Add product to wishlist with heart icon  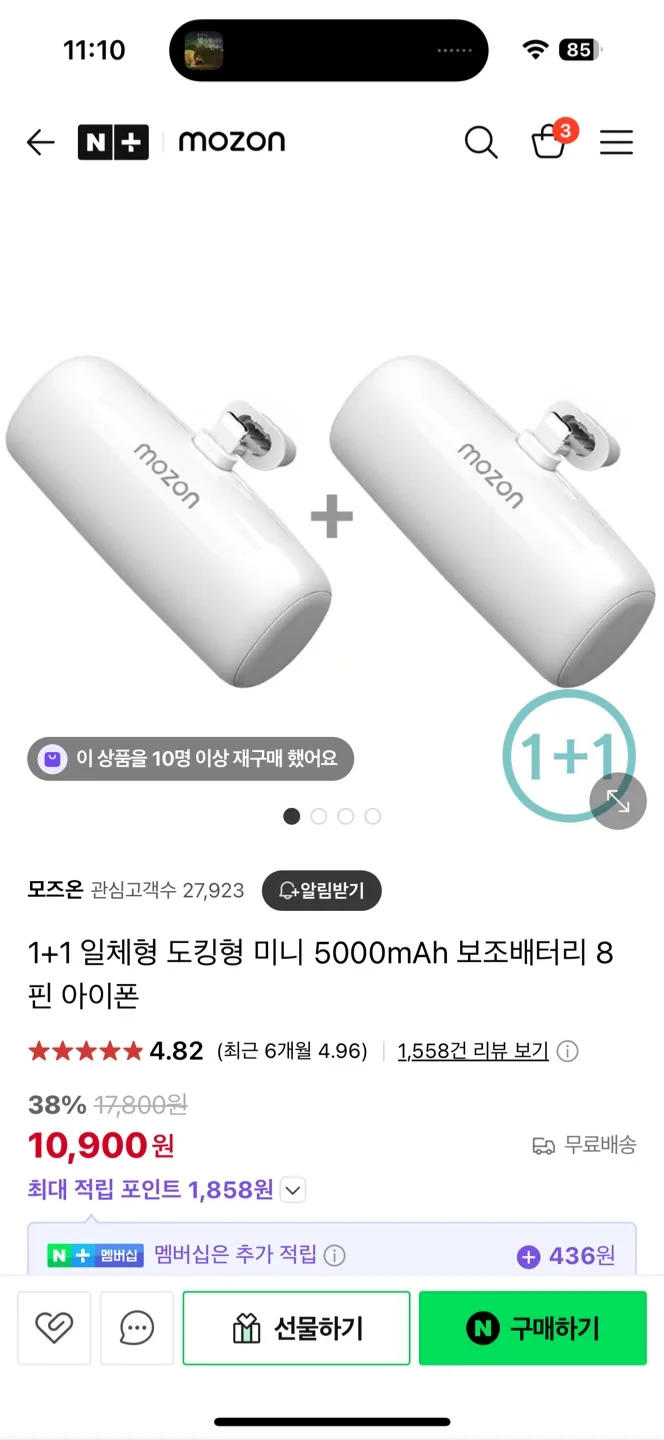[x=54, y=1328]
